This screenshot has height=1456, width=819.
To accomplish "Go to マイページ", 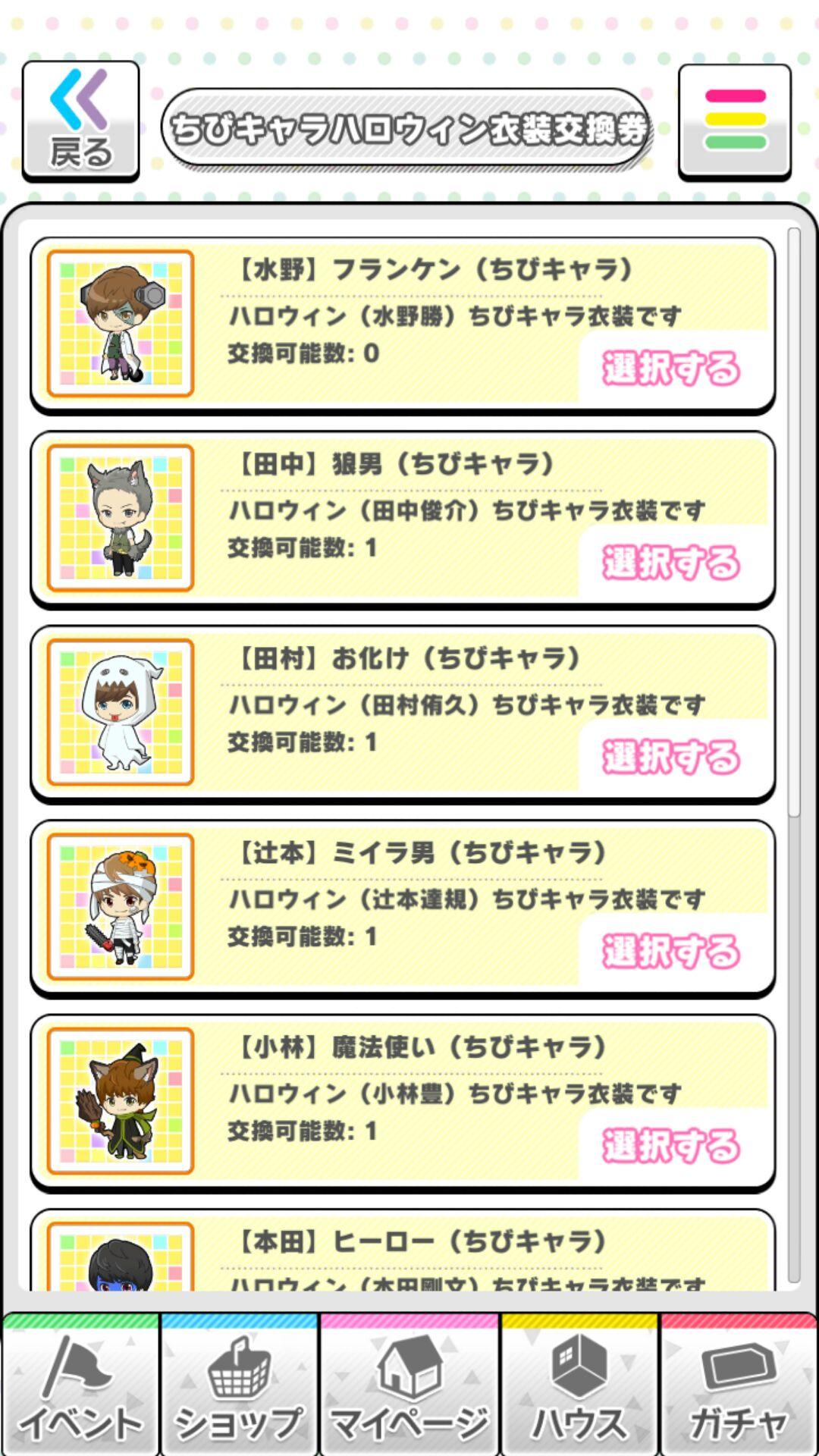I will (x=409, y=1386).
